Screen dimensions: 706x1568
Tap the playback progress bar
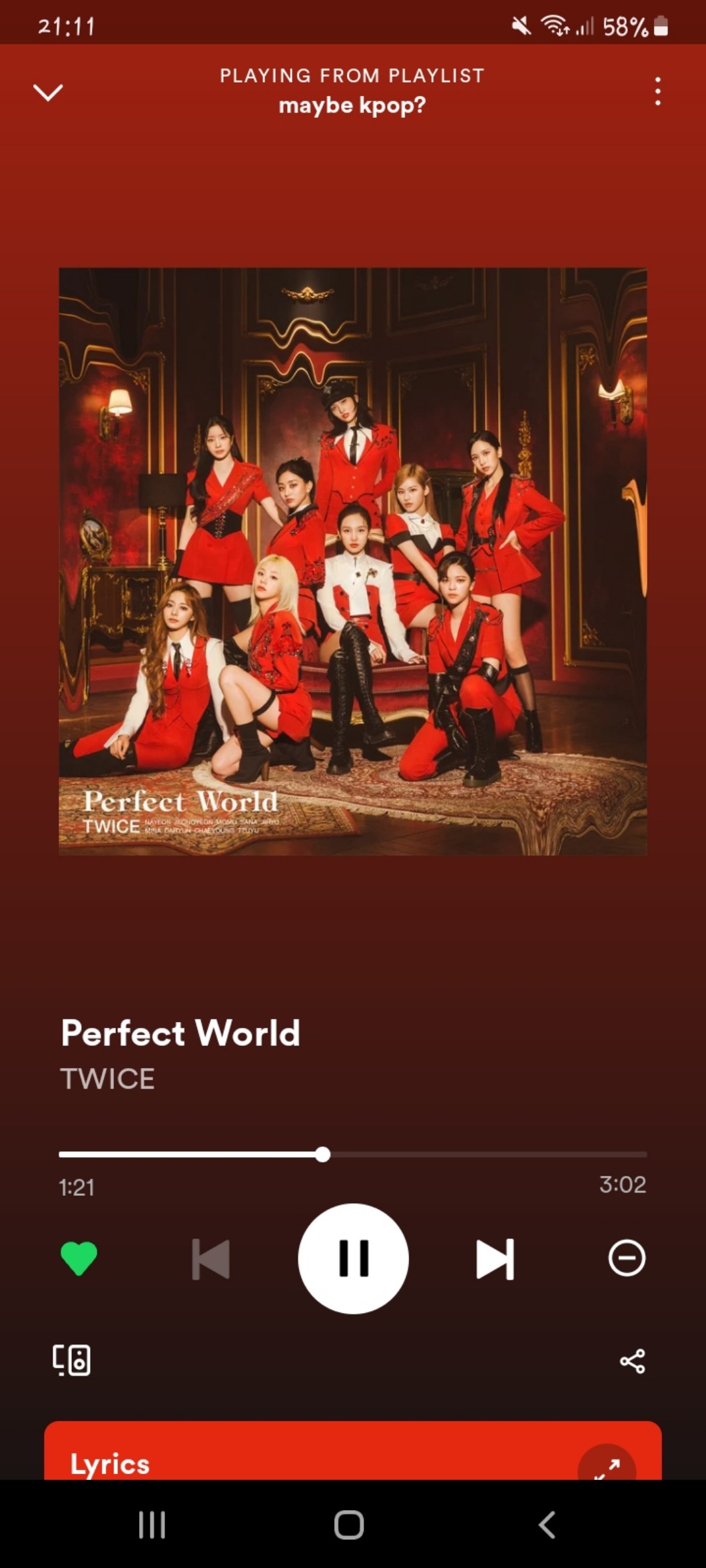coord(353,1155)
